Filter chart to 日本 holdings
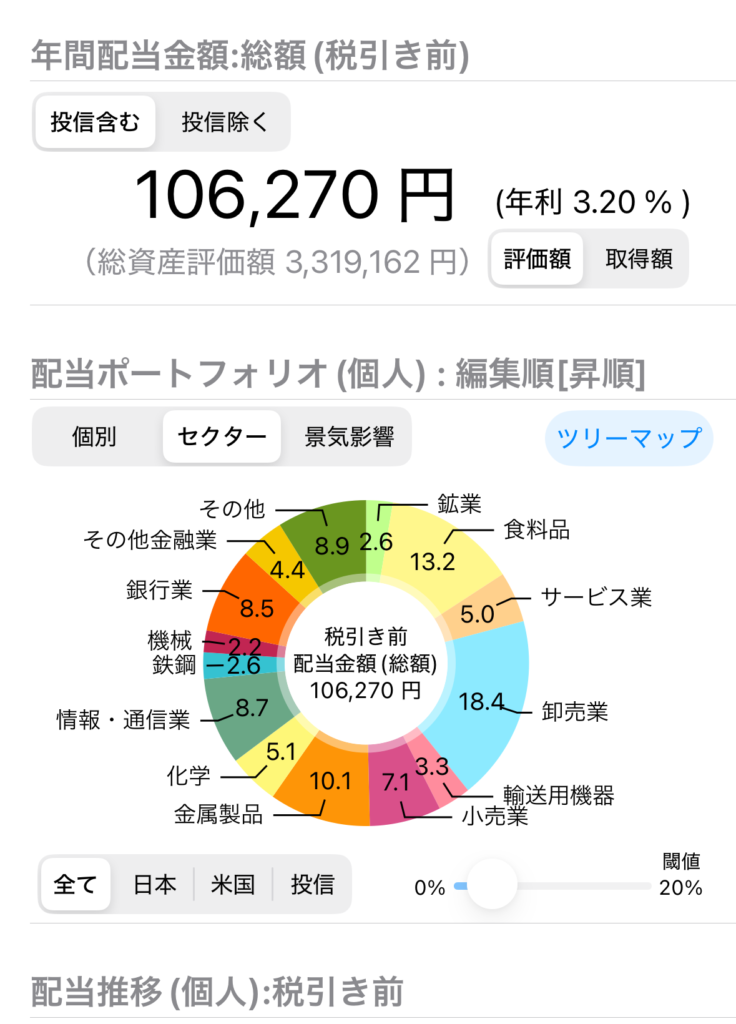Viewport: 736px width, 1024px height. click(155, 884)
